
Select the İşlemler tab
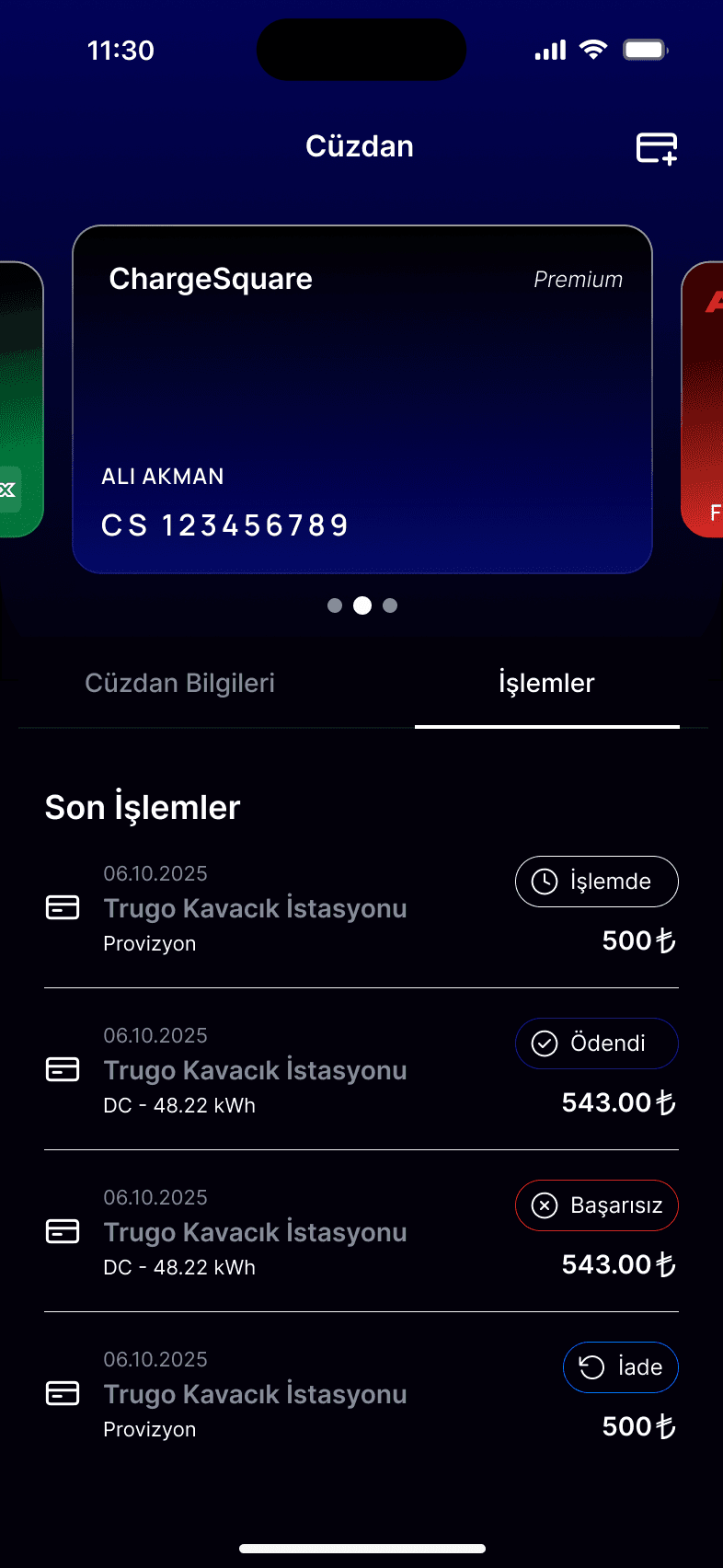pos(545,683)
